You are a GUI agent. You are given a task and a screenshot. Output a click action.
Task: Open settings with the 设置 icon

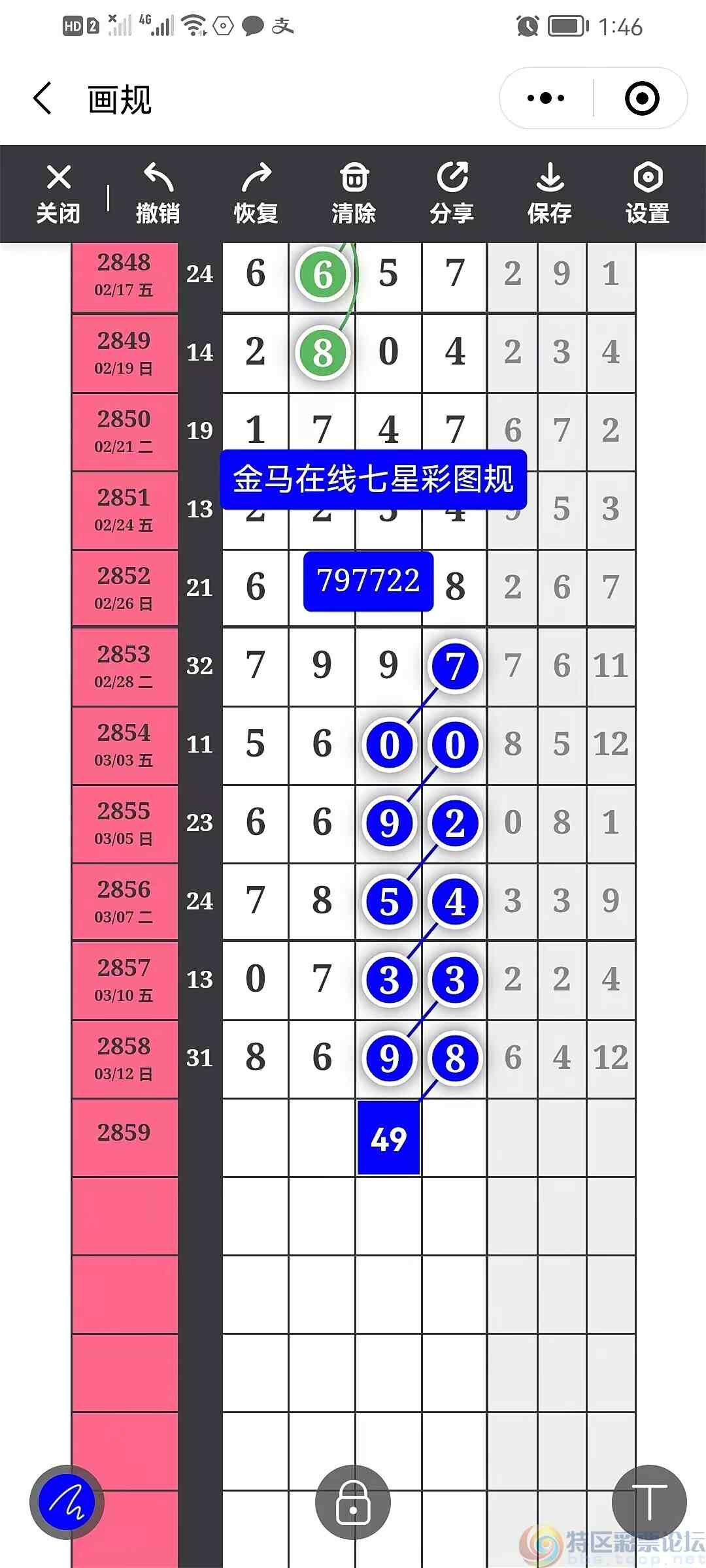(647, 193)
